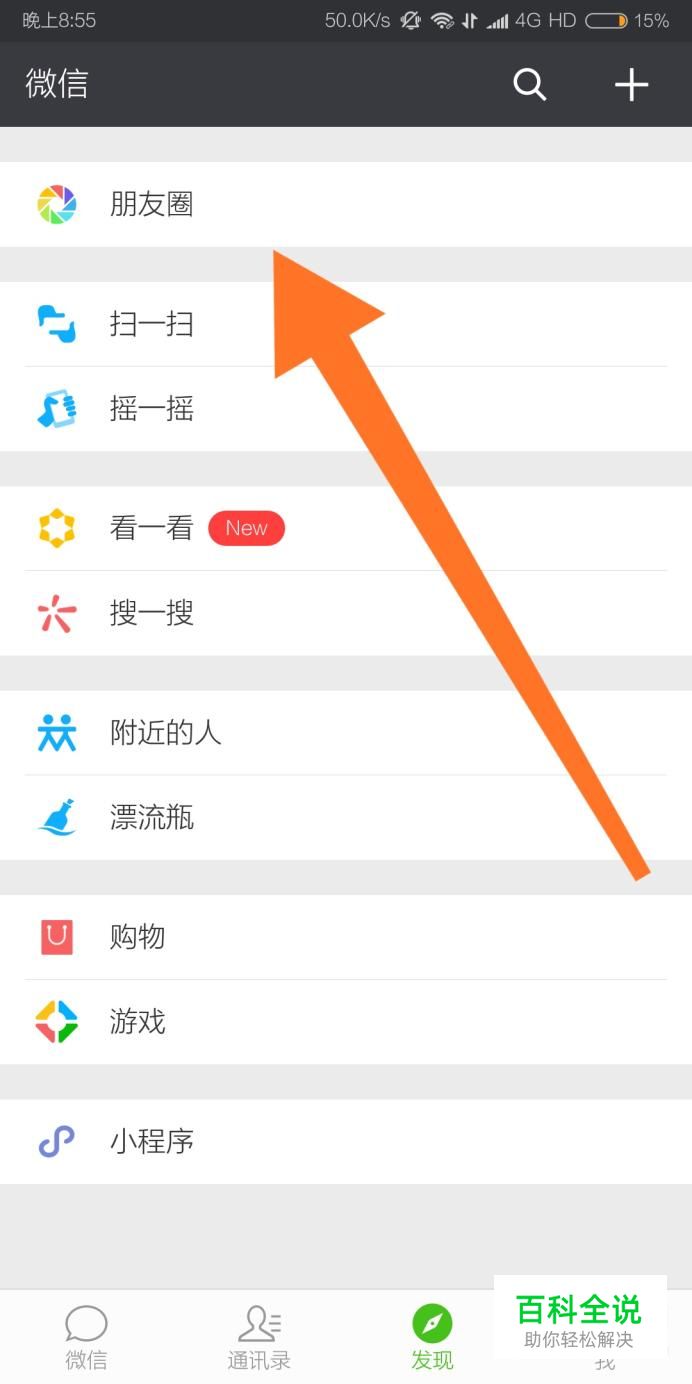Screen dimensions: 692x1384
Task: Open 游戏 games
Action: coord(137,1022)
